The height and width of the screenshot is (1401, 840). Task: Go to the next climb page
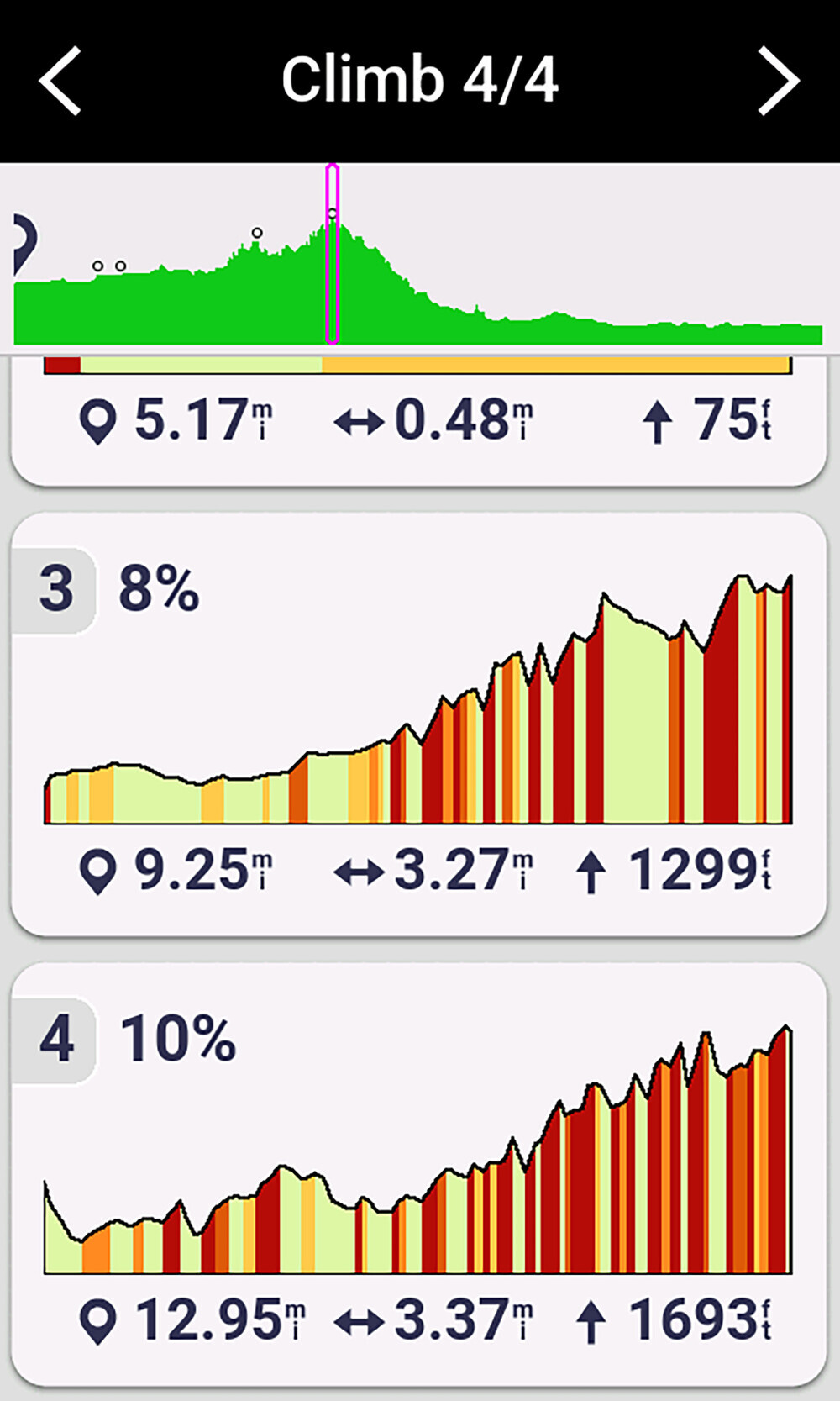778,81
